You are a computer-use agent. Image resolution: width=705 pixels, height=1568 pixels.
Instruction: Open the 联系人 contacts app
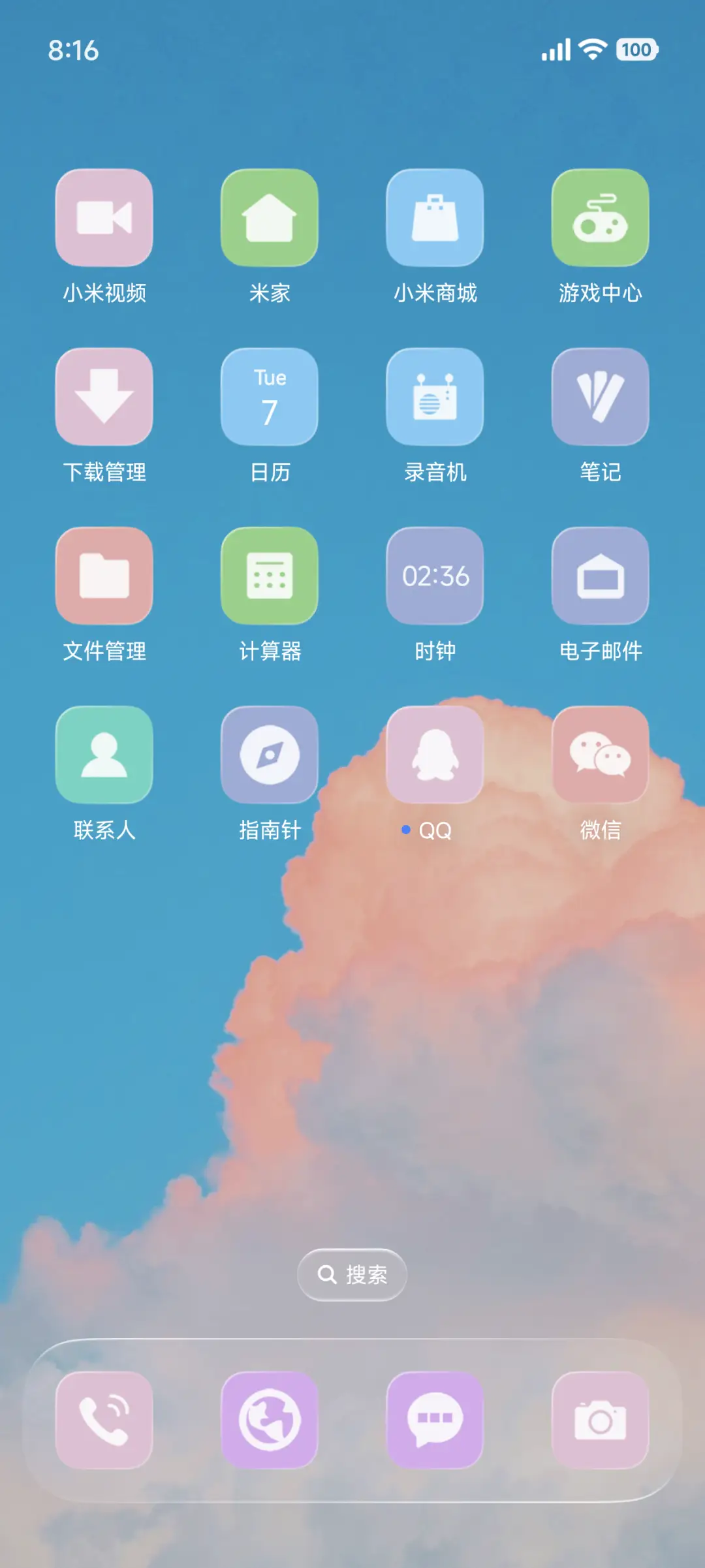pyautogui.click(x=104, y=755)
